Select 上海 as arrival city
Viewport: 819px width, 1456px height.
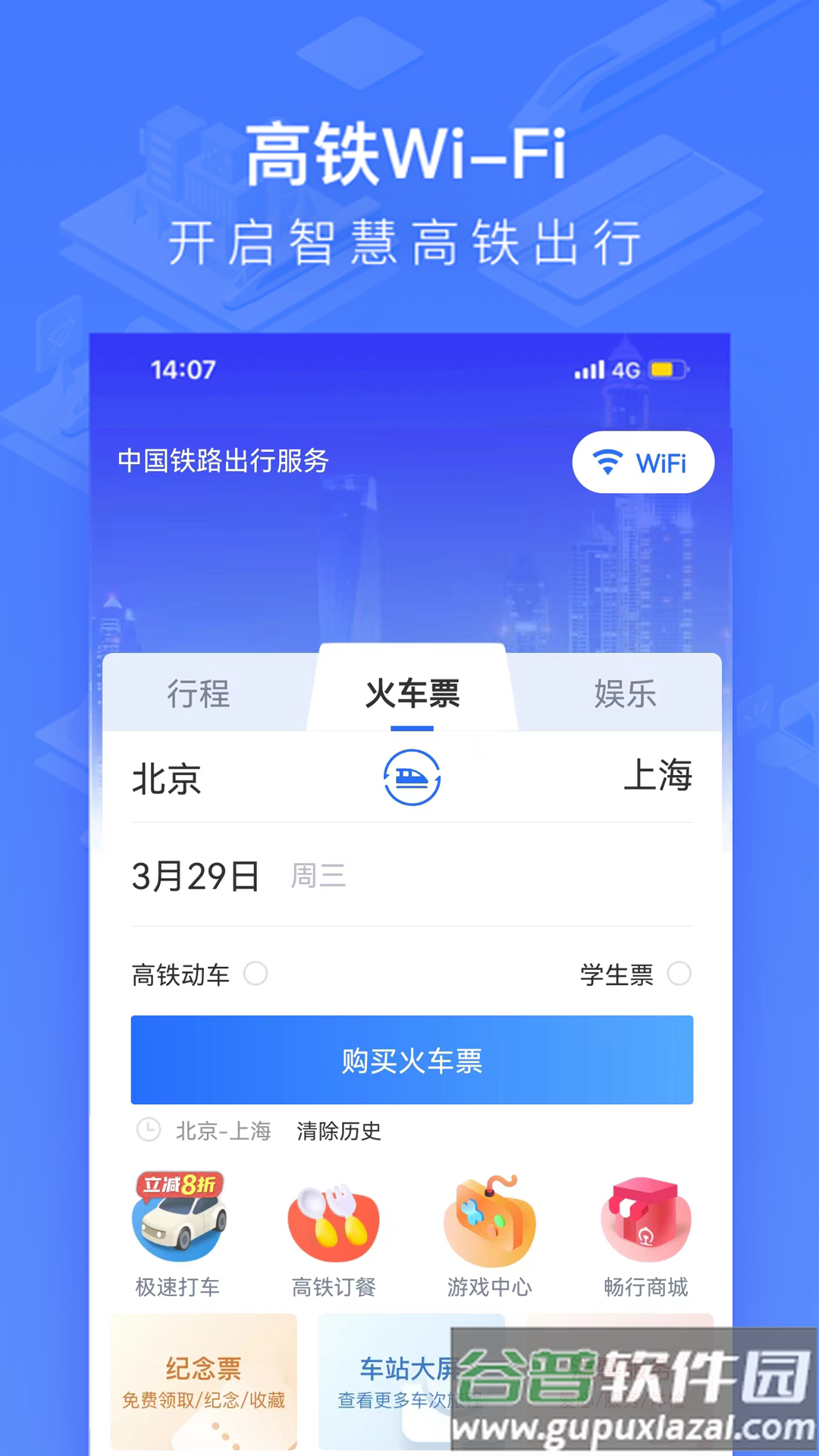tap(658, 777)
